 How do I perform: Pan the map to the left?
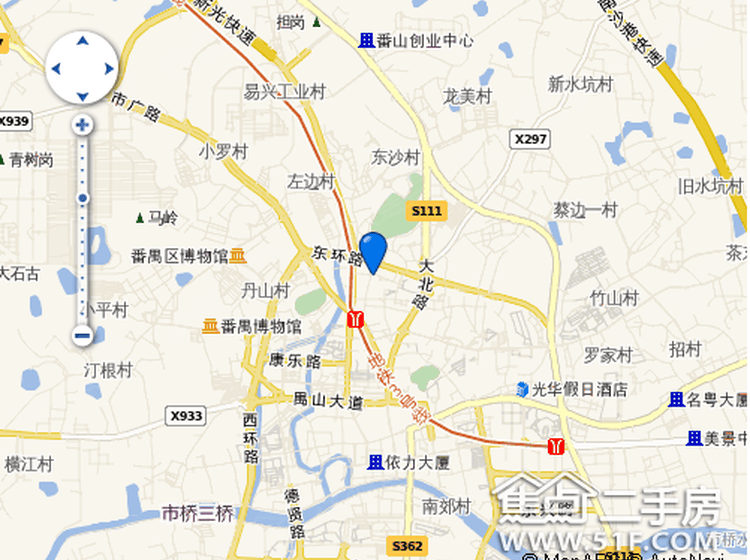coord(56,70)
